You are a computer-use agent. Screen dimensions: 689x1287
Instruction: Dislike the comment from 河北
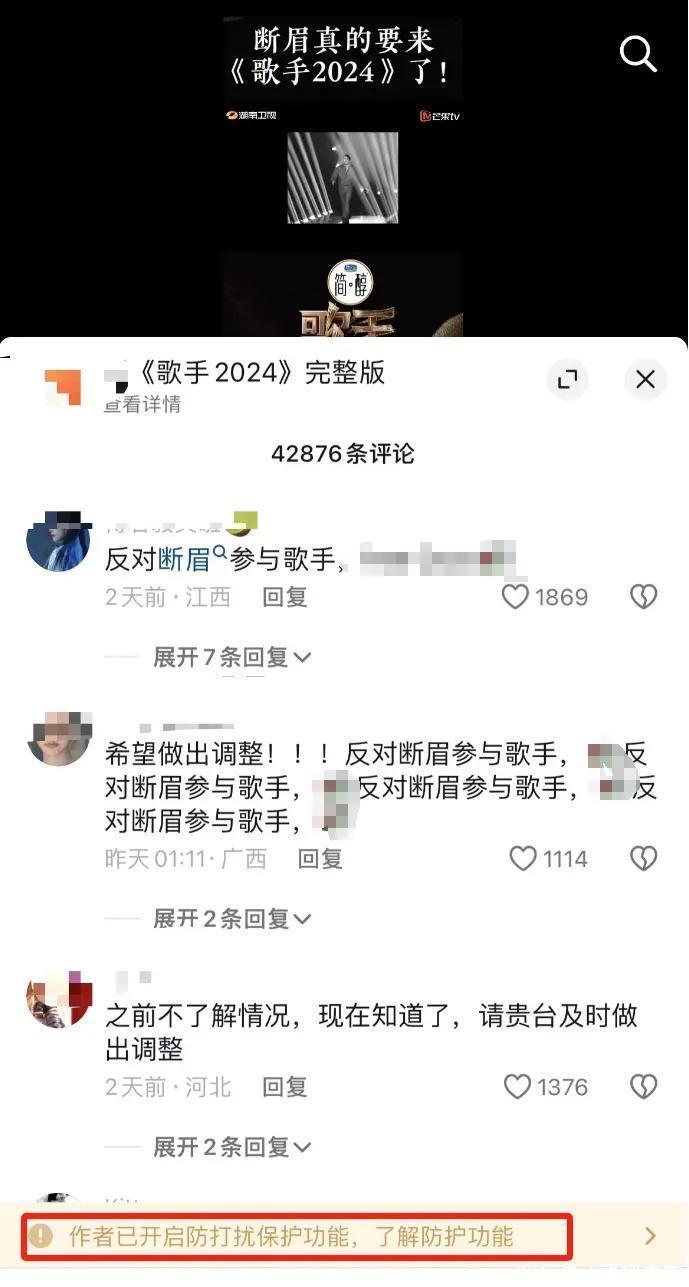click(x=643, y=1087)
